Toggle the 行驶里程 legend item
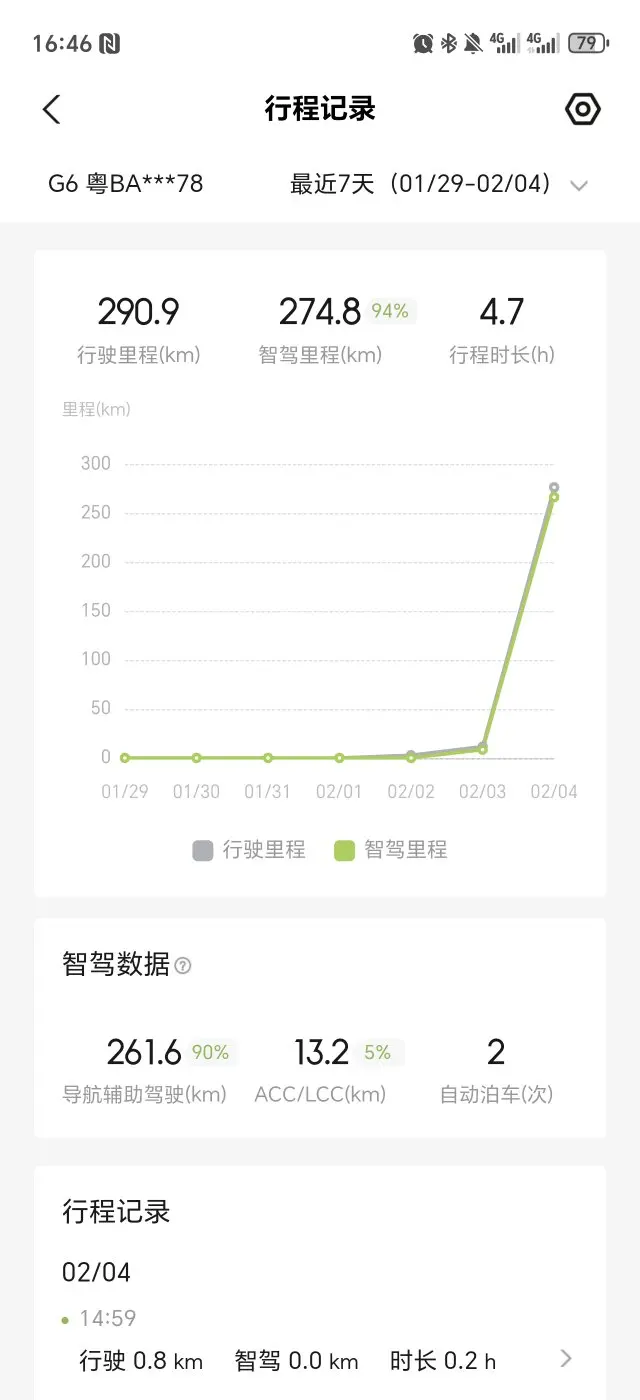The image size is (640, 1400). 249,850
